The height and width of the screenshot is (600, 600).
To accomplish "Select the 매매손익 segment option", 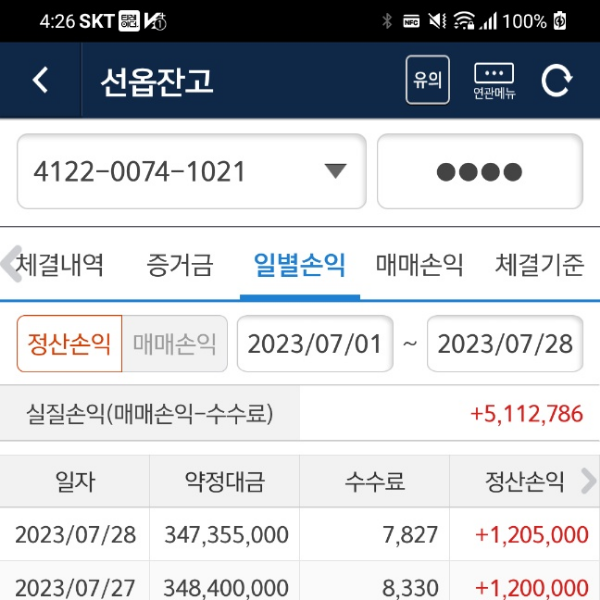I will coord(175,344).
